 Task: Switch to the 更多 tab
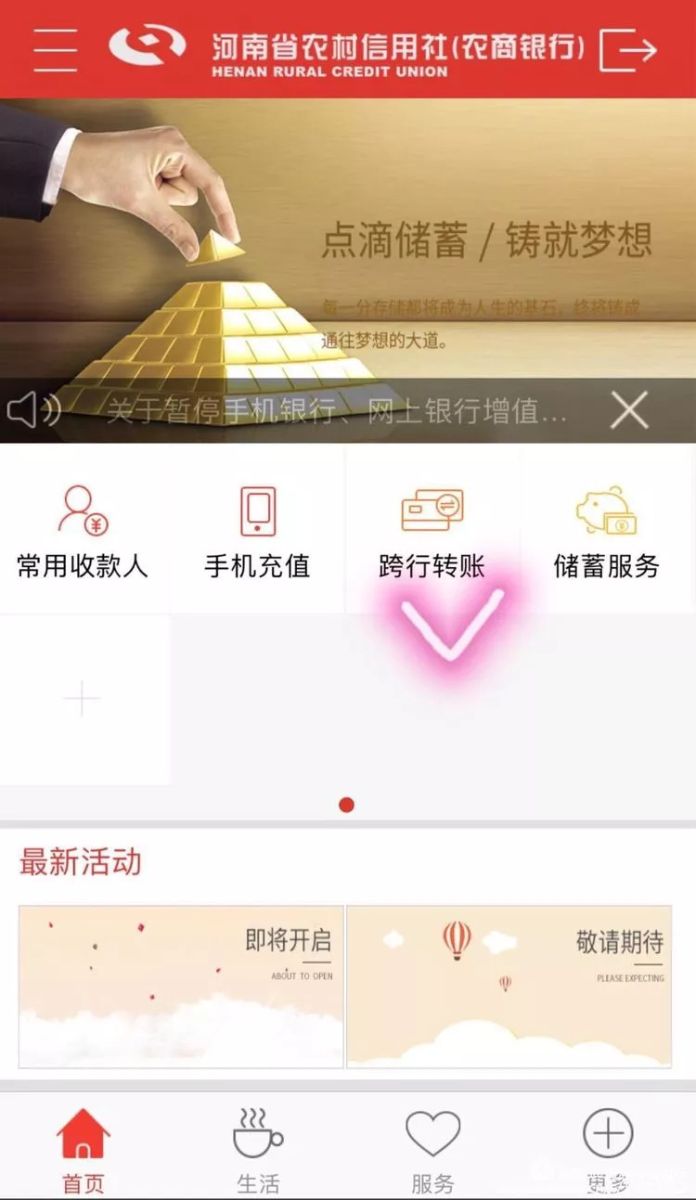click(x=608, y=1150)
